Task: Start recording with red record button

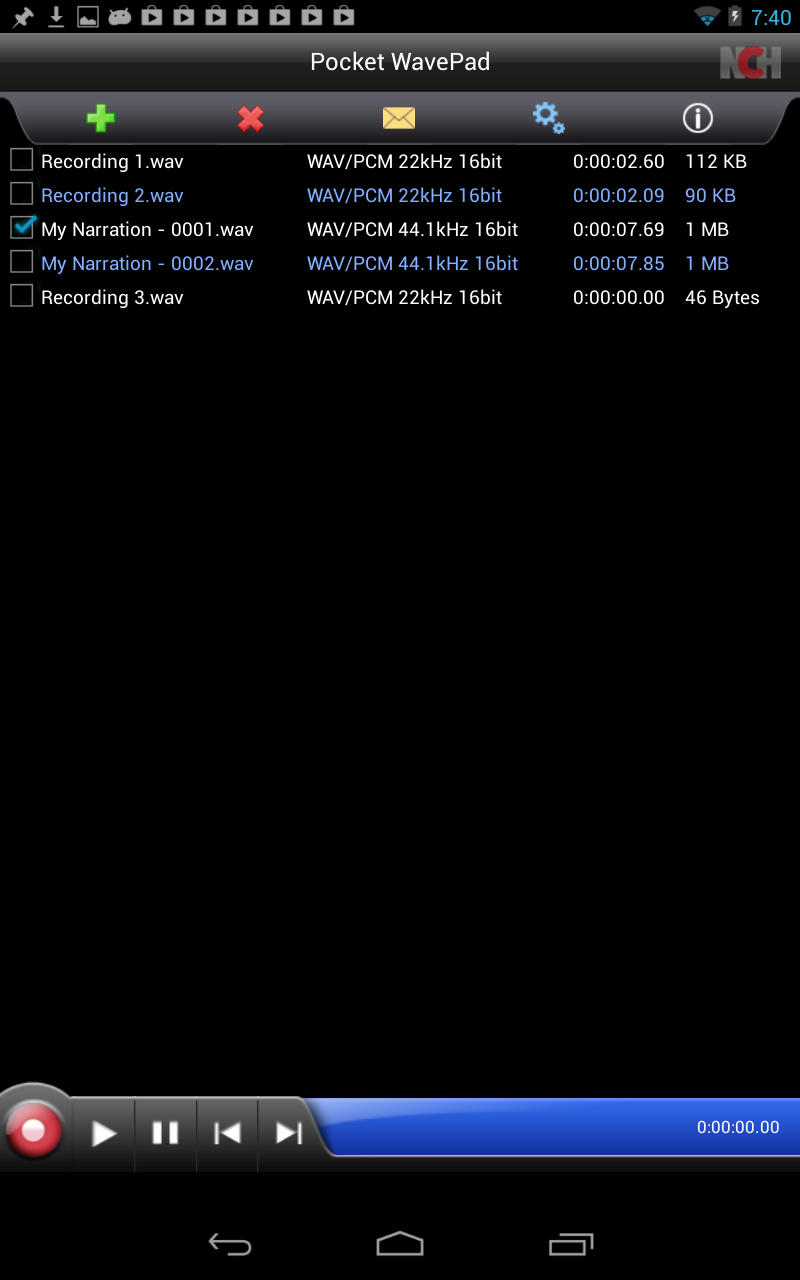Action: pos(34,1131)
